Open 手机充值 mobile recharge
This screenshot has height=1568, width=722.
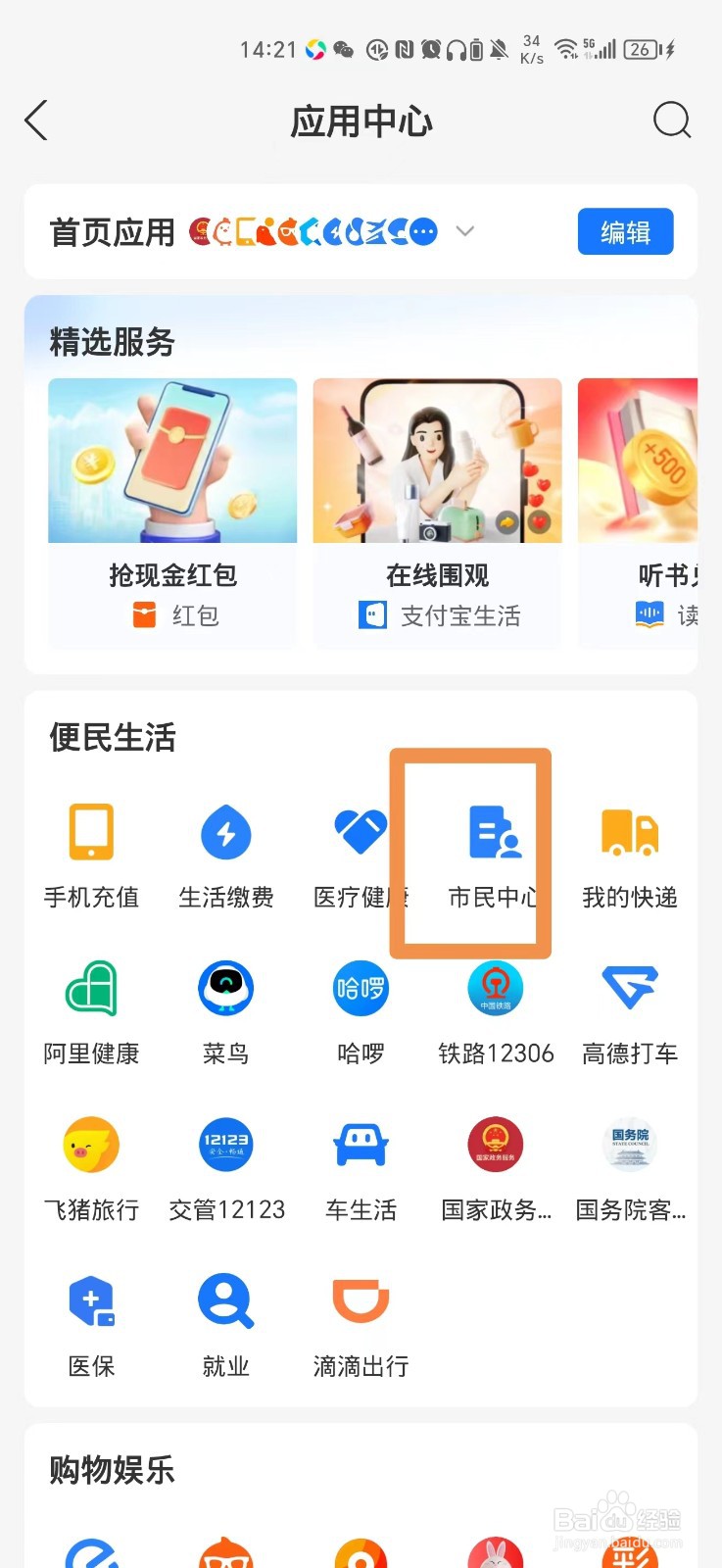[91, 851]
